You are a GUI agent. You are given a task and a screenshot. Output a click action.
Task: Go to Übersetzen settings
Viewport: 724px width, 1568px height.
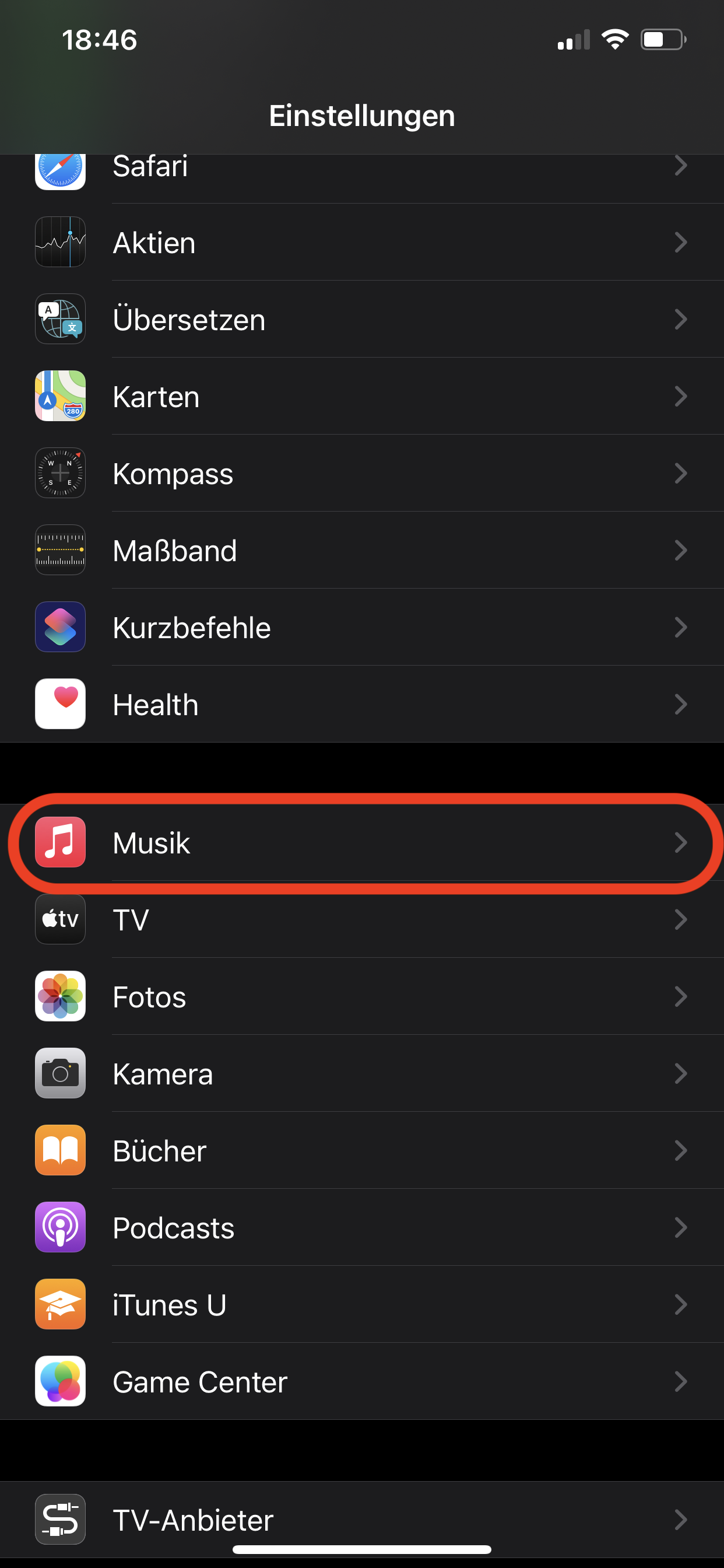362,320
